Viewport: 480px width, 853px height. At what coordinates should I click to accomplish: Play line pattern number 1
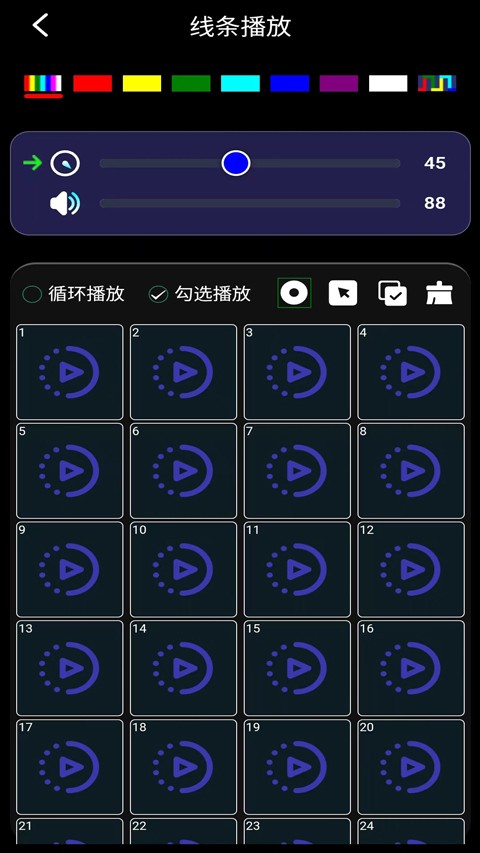(x=70, y=372)
